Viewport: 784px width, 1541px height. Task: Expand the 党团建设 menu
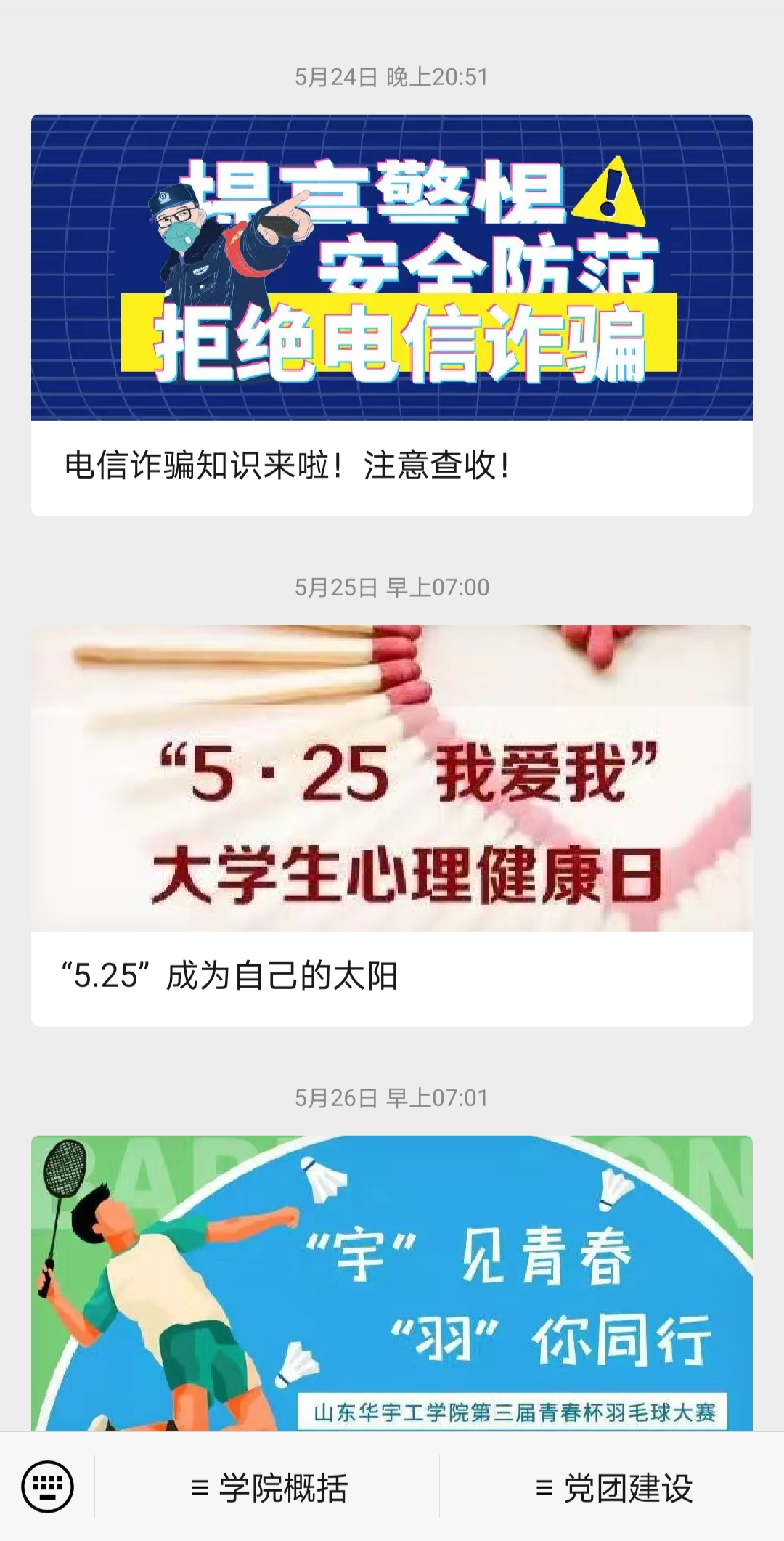pos(613,1488)
